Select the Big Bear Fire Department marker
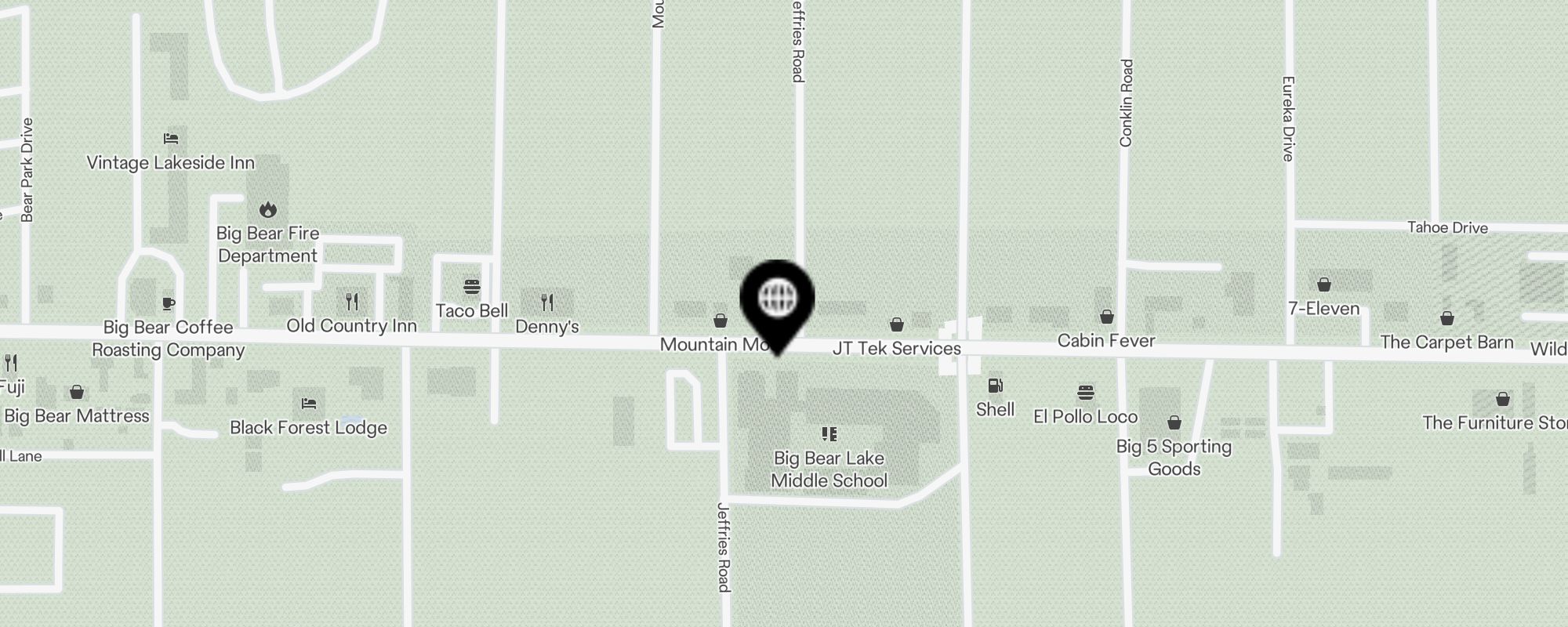1568x627 pixels. [268, 210]
